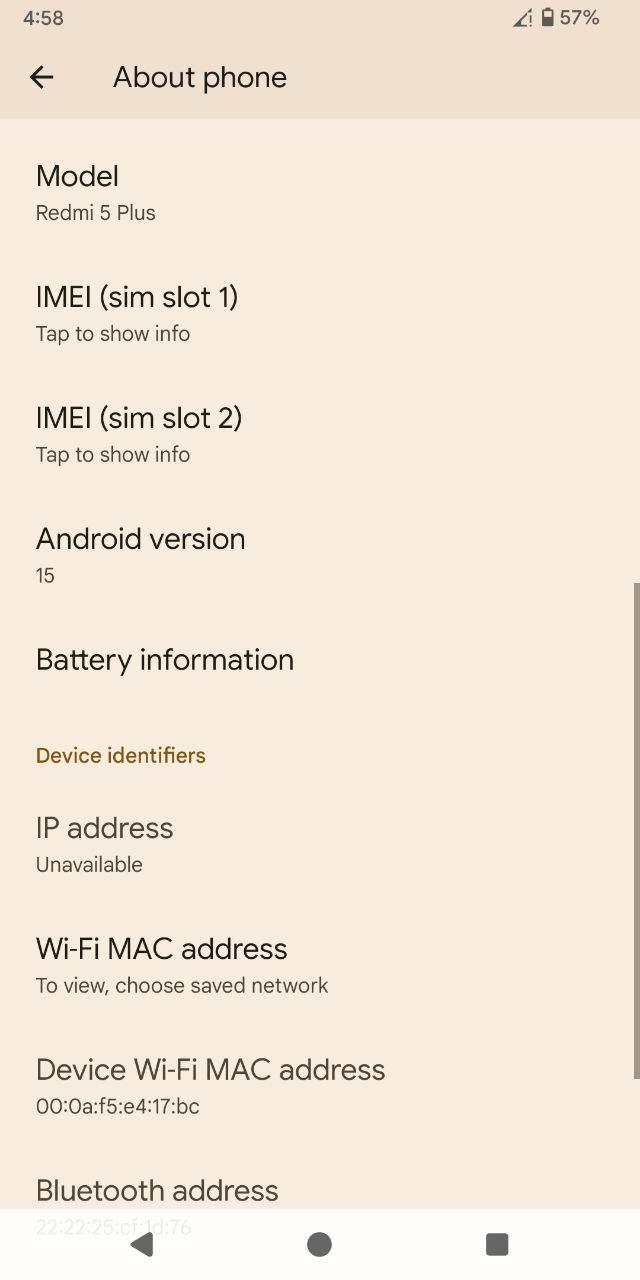This screenshot has height=1280, width=640.
Task: Show IMEI for sim slot 2
Action: click(x=320, y=435)
